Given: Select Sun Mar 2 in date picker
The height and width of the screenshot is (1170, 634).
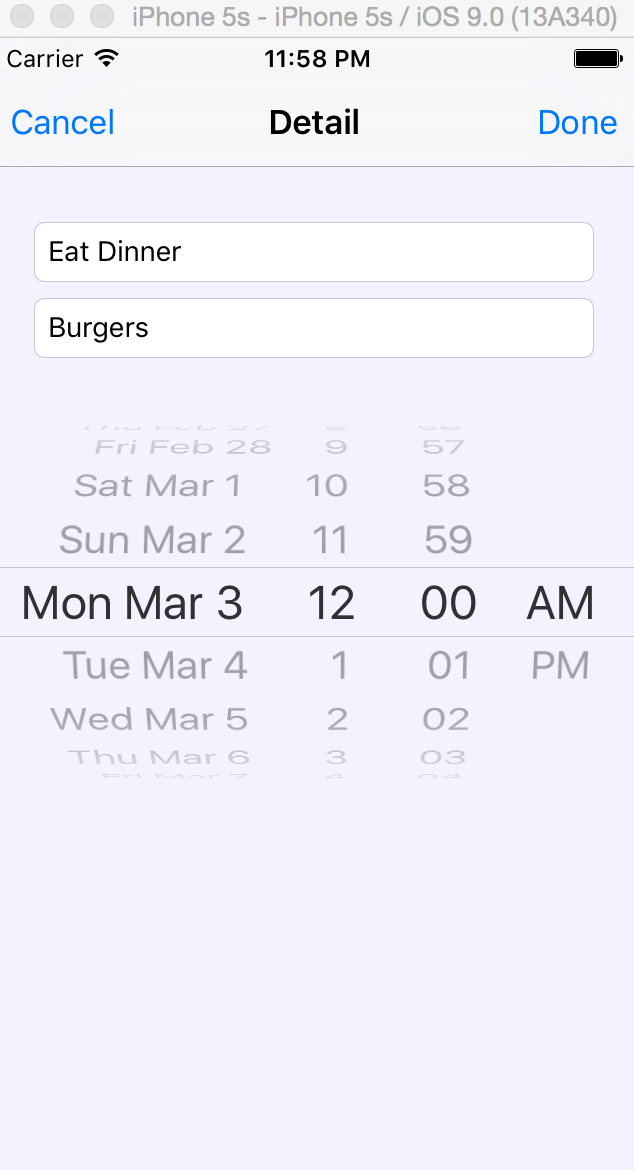Looking at the screenshot, I should click(x=152, y=540).
